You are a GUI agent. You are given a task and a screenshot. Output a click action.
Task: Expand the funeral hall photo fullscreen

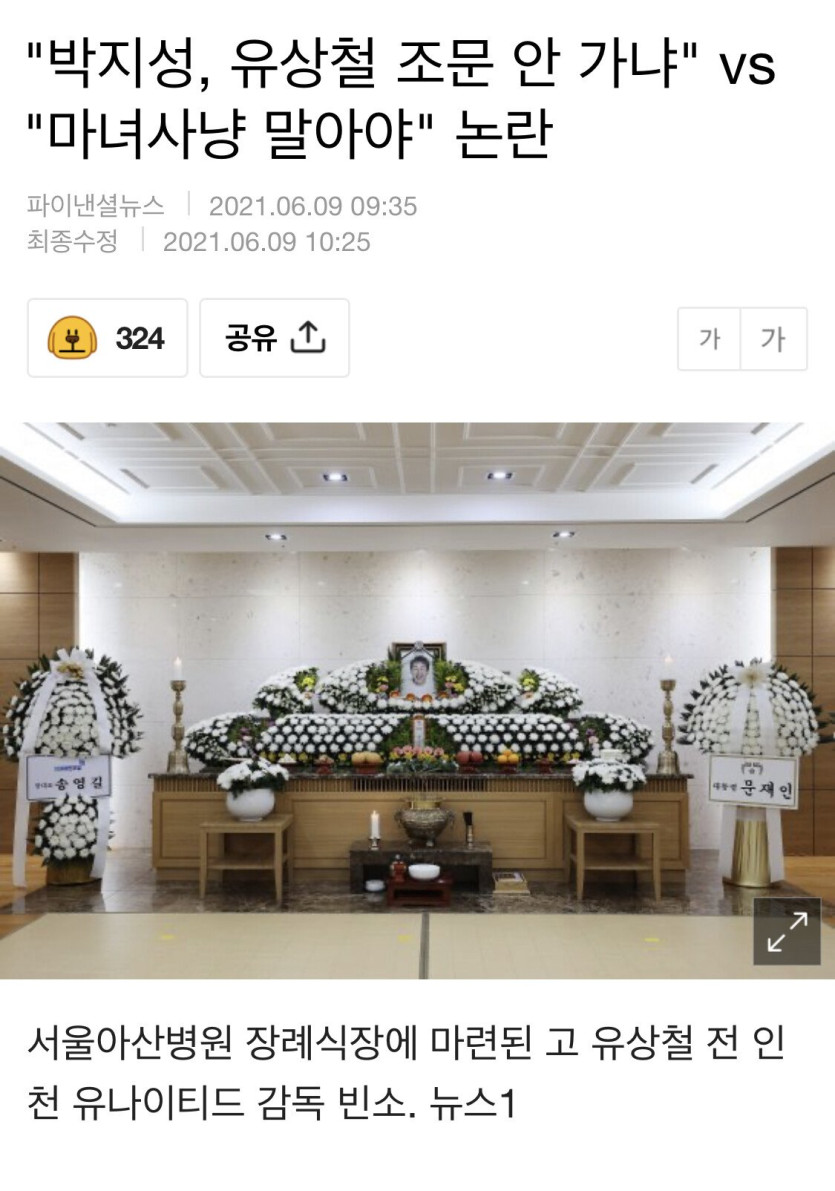[786, 931]
